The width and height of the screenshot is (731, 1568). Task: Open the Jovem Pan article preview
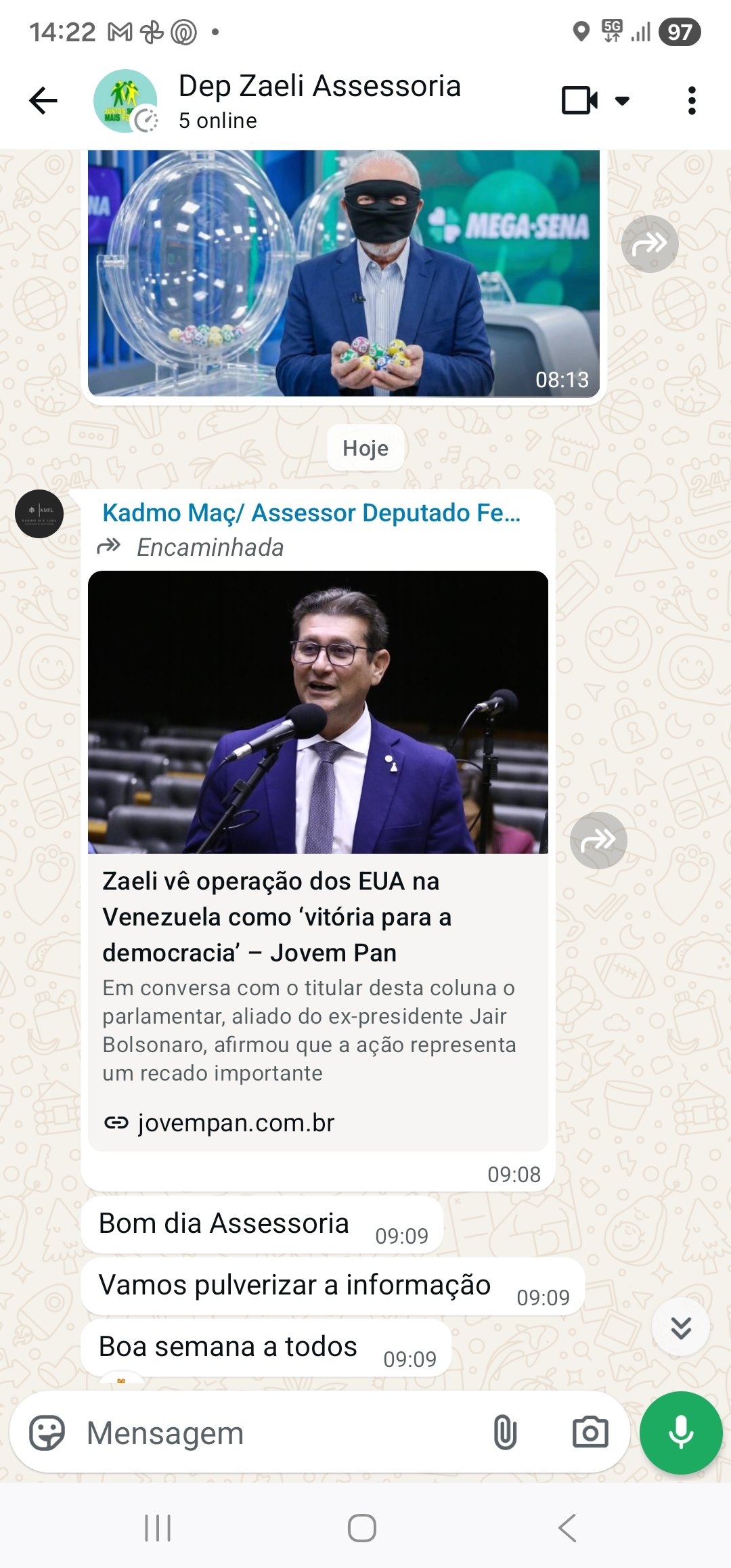tap(317, 712)
